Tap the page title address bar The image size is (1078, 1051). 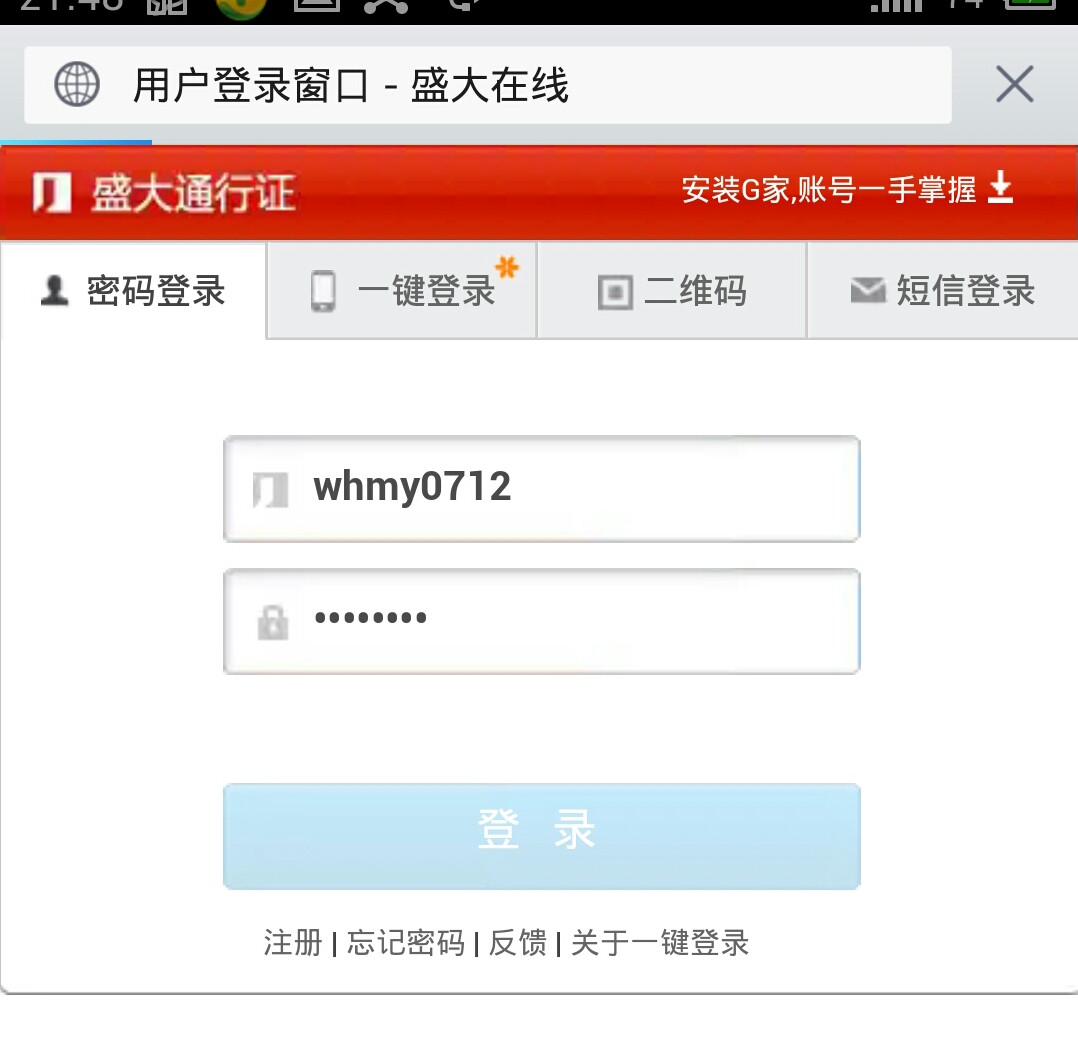pyautogui.click(x=487, y=86)
